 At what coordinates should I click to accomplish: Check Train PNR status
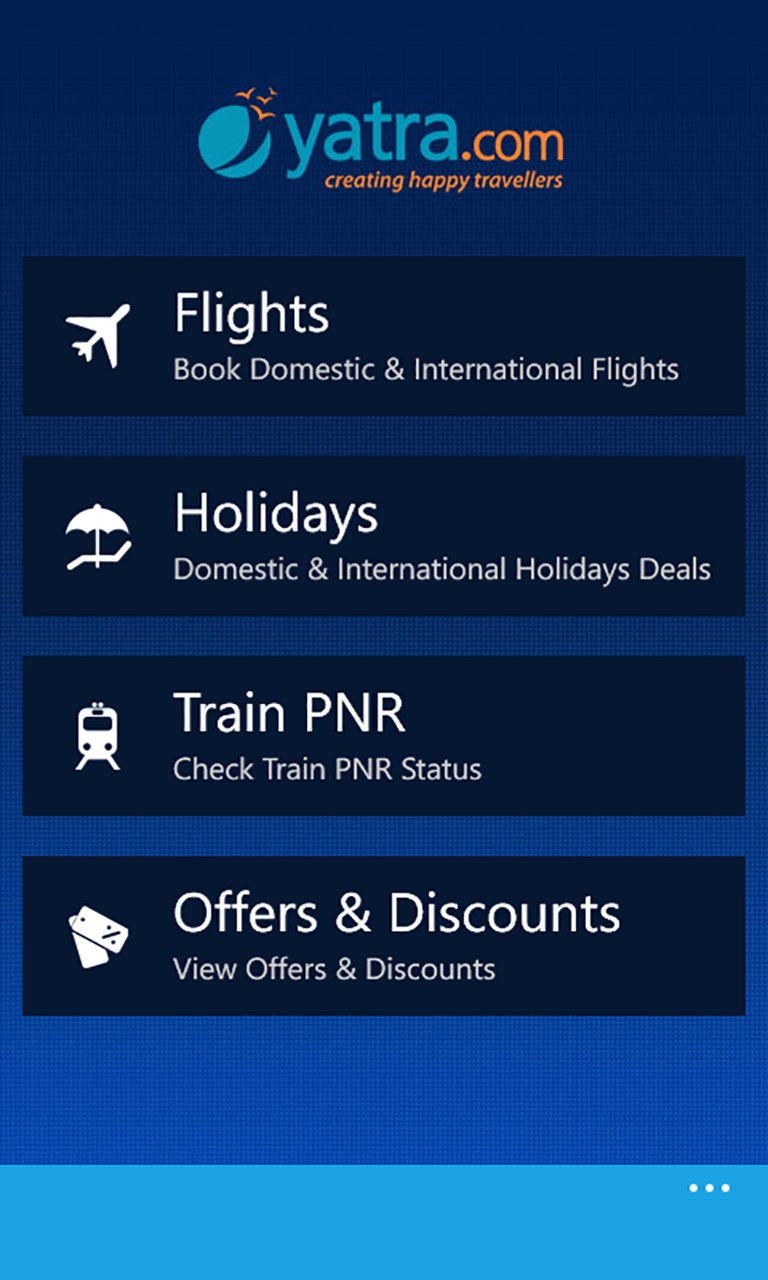[384, 736]
